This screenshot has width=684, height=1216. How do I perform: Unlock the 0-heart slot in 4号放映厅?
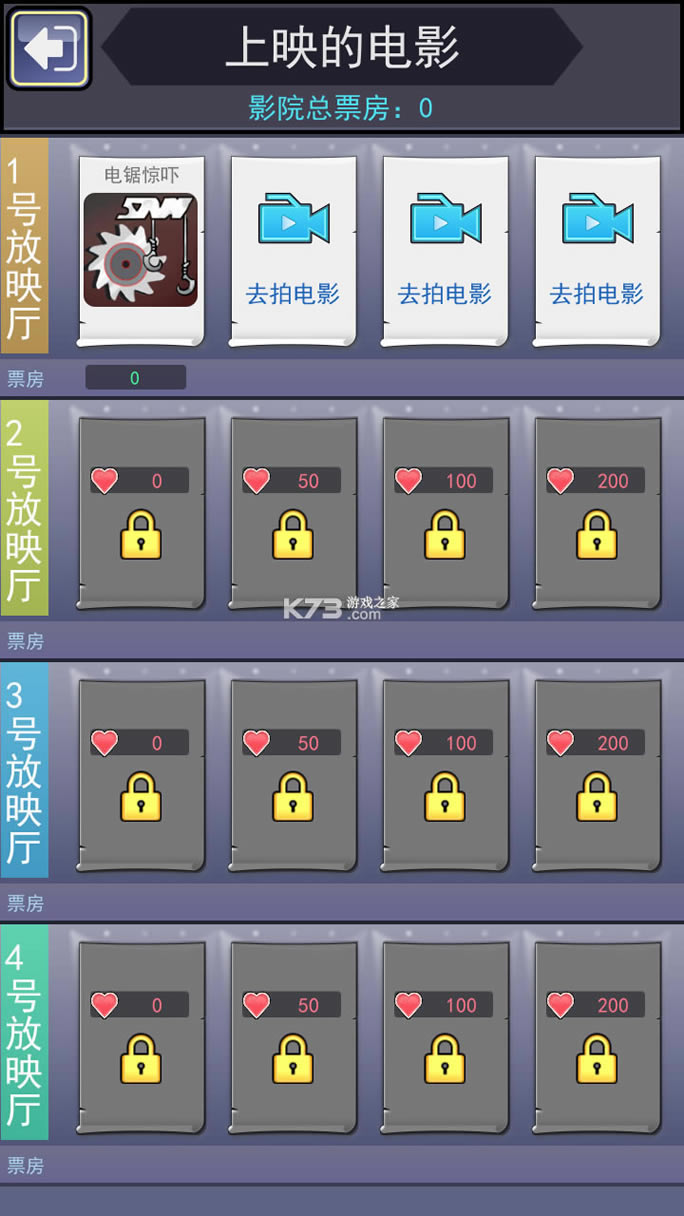point(141,1039)
